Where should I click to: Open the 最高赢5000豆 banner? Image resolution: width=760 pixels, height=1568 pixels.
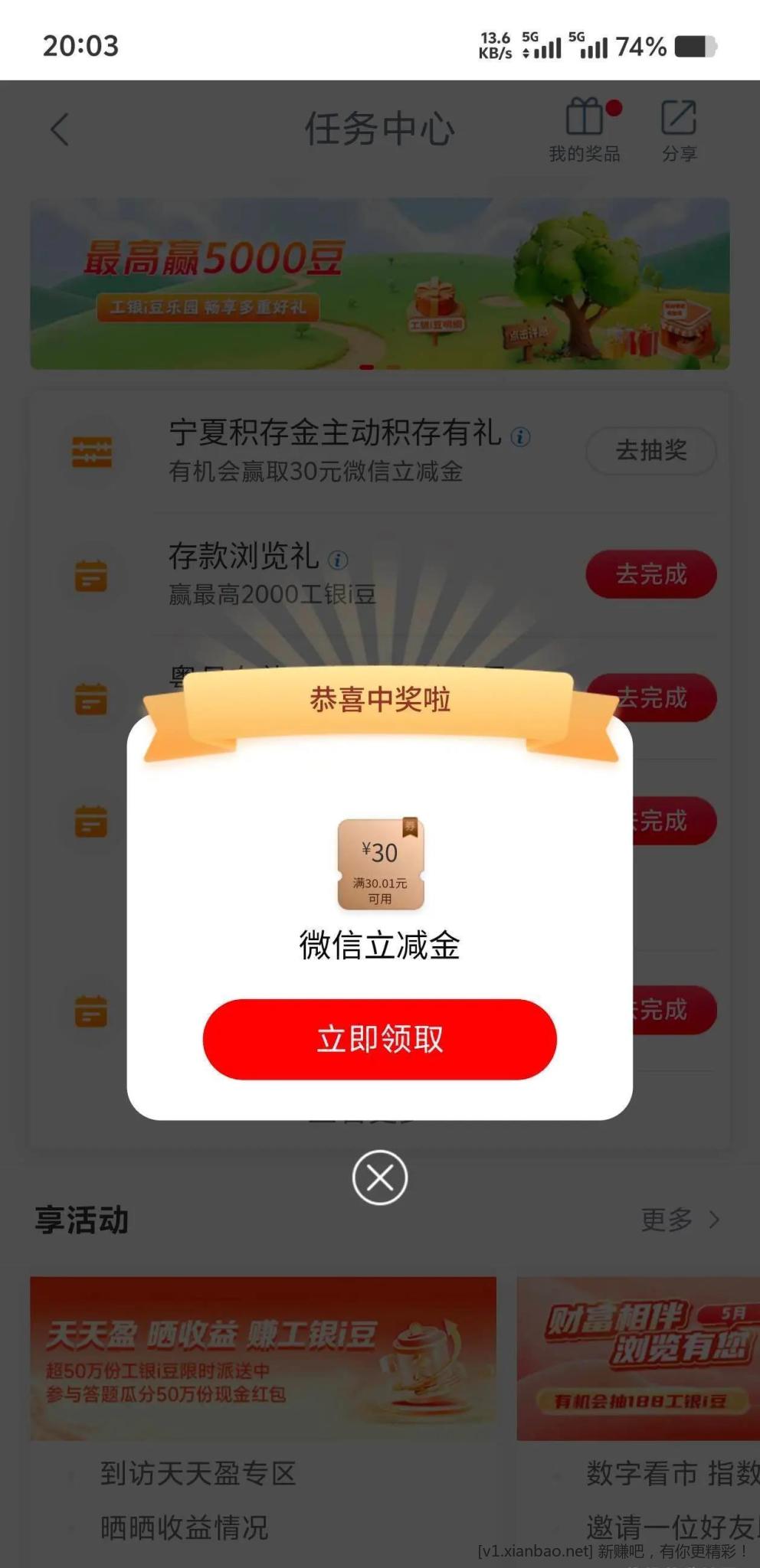(x=379, y=284)
